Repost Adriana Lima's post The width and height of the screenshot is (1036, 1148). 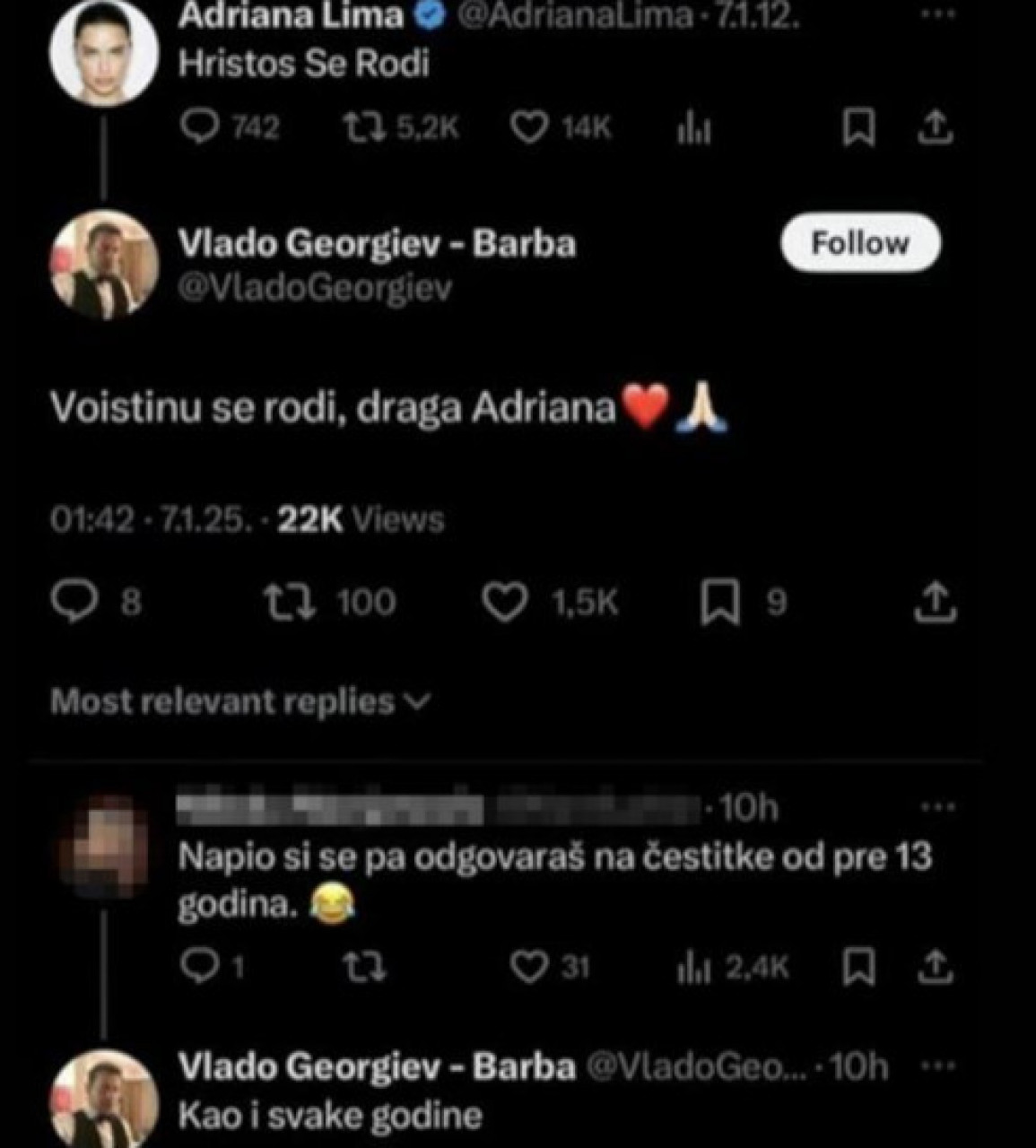[366, 129]
